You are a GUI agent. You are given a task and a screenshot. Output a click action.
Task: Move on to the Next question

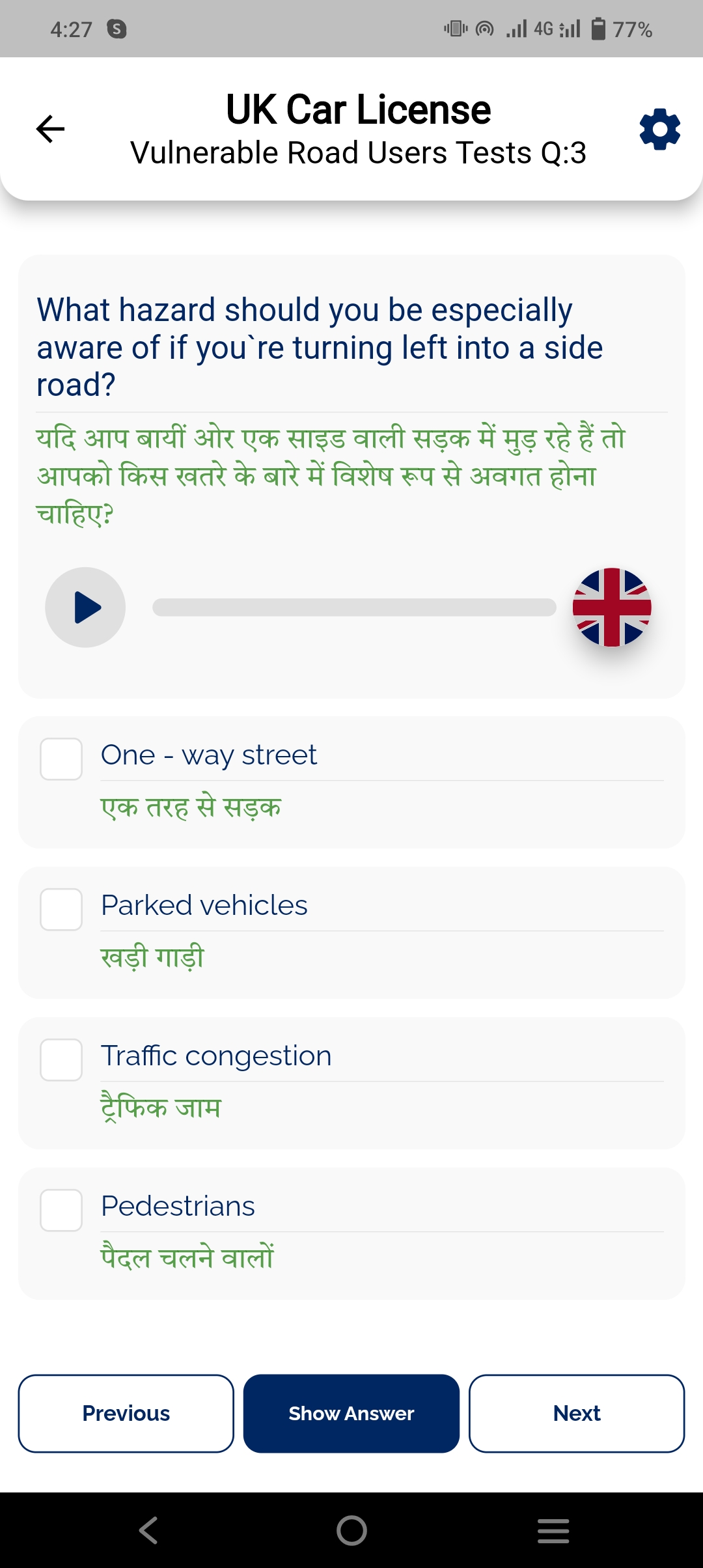click(x=577, y=1414)
